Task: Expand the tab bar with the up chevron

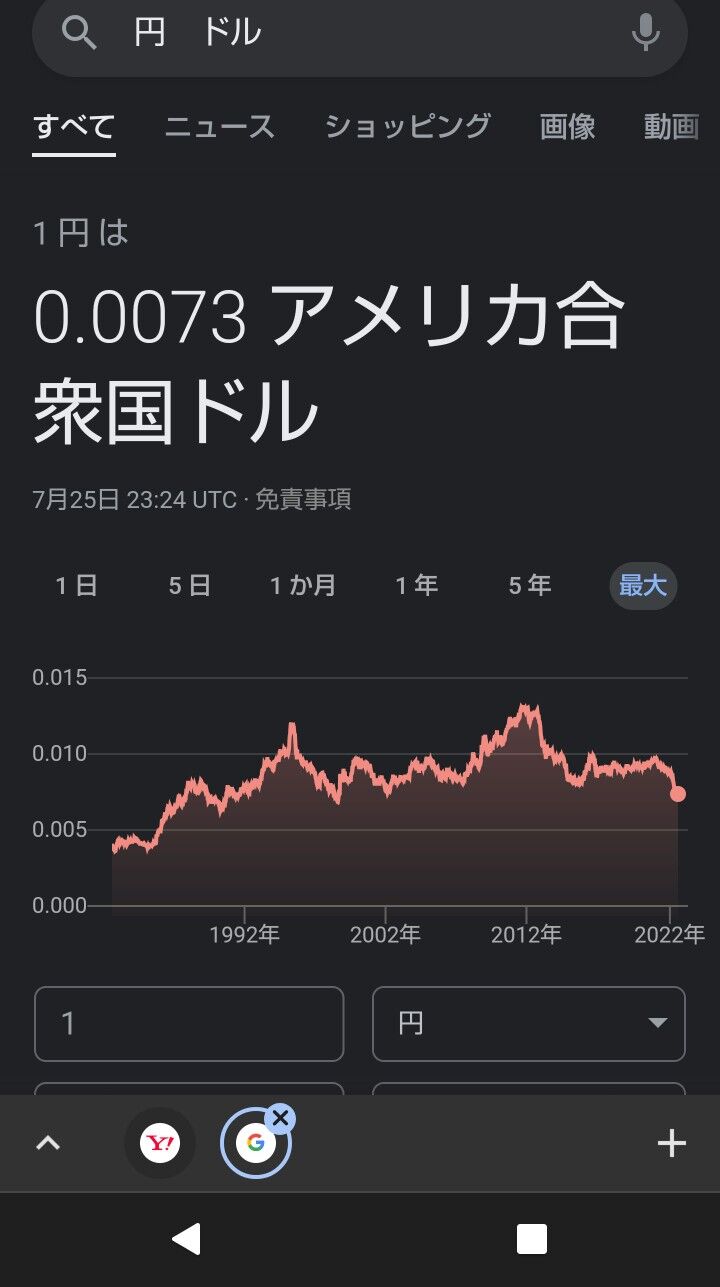Action: (x=48, y=1143)
